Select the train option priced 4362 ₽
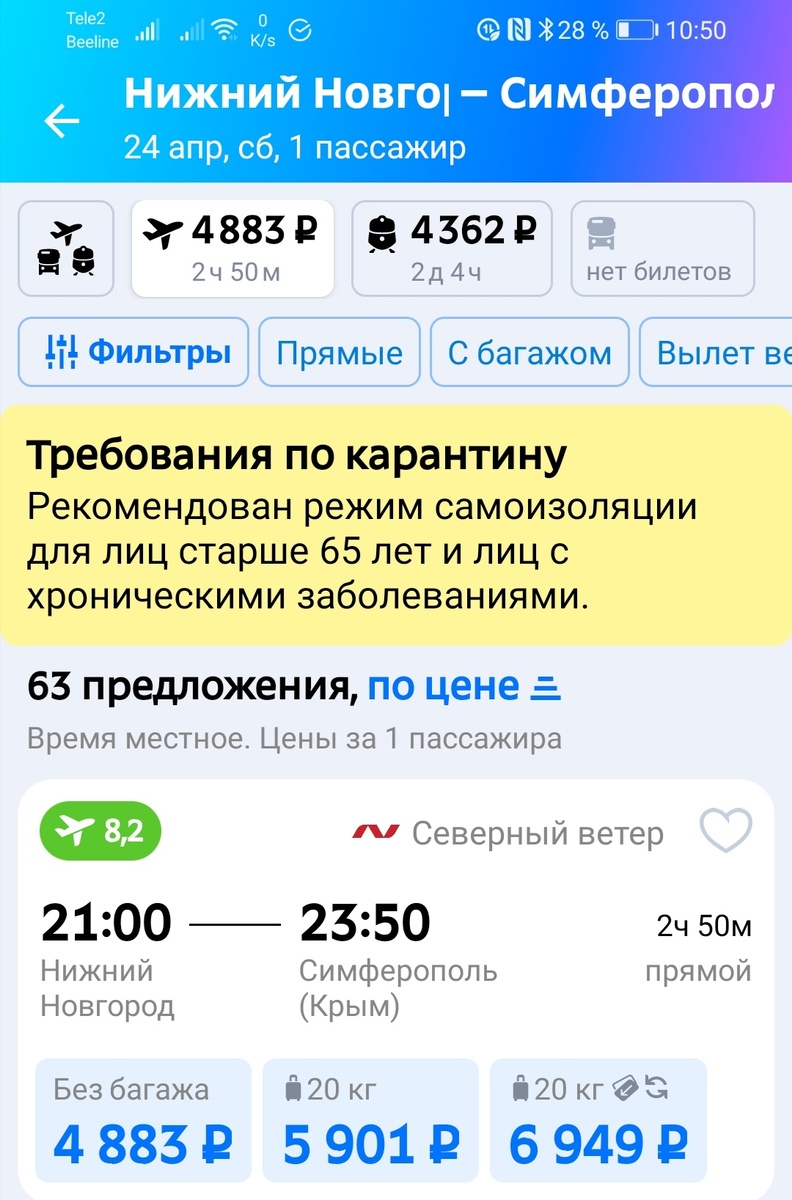Viewport: 792px width, 1200px height. (452, 248)
